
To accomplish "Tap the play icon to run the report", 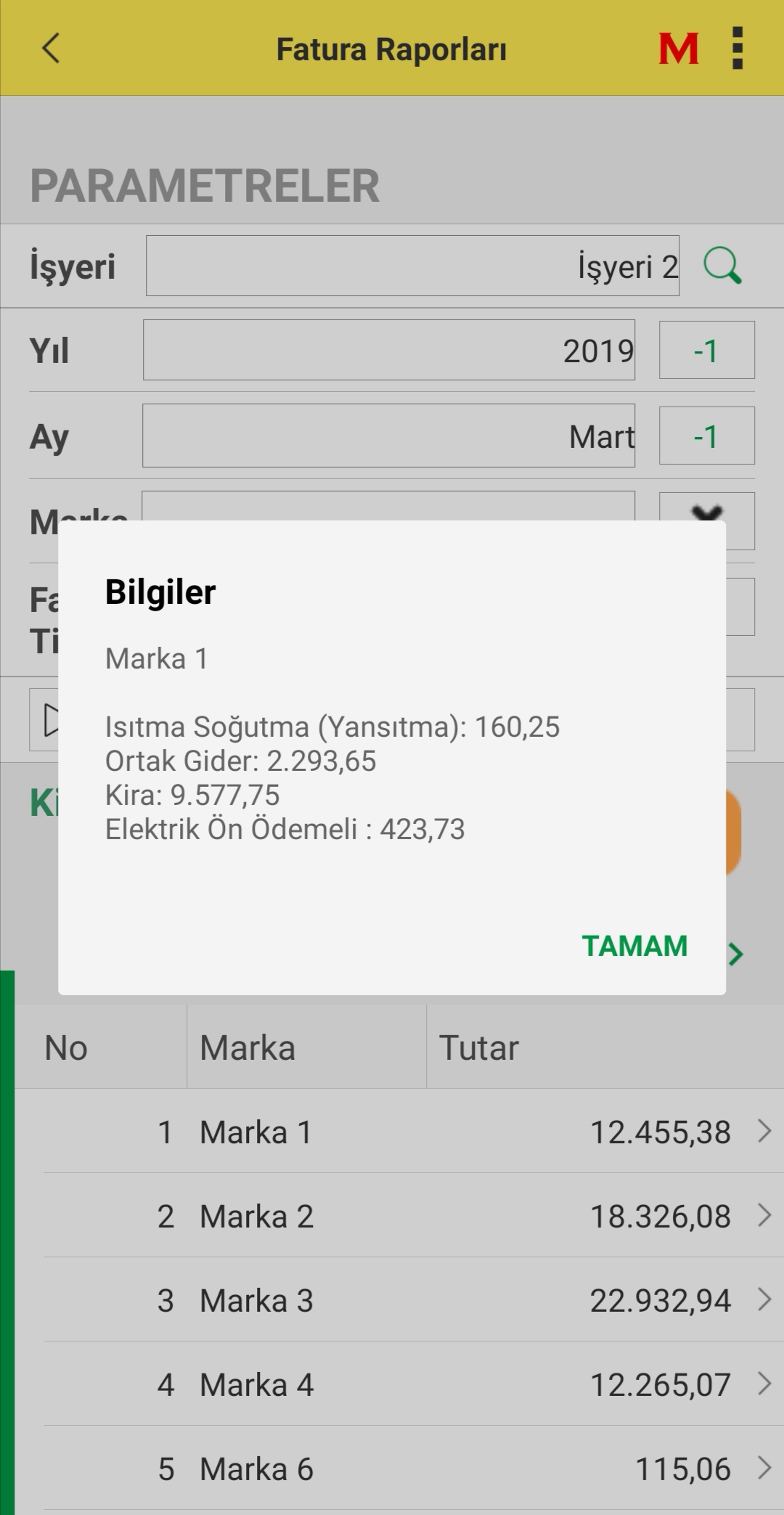I will click(51, 719).
